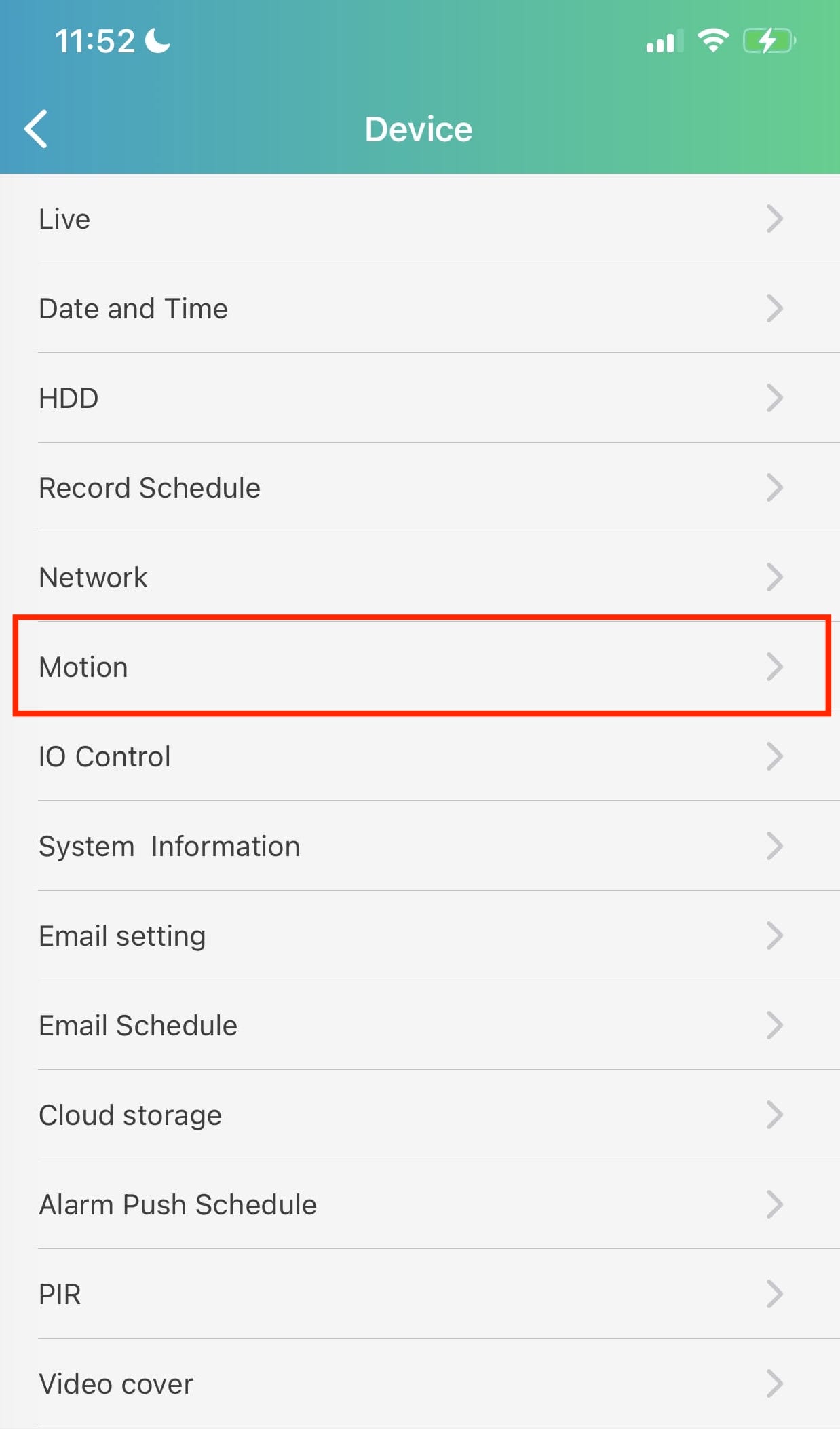This screenshot has width=840, height=1429.
Task: Open the HDD settings row
Action: point(420,398)
